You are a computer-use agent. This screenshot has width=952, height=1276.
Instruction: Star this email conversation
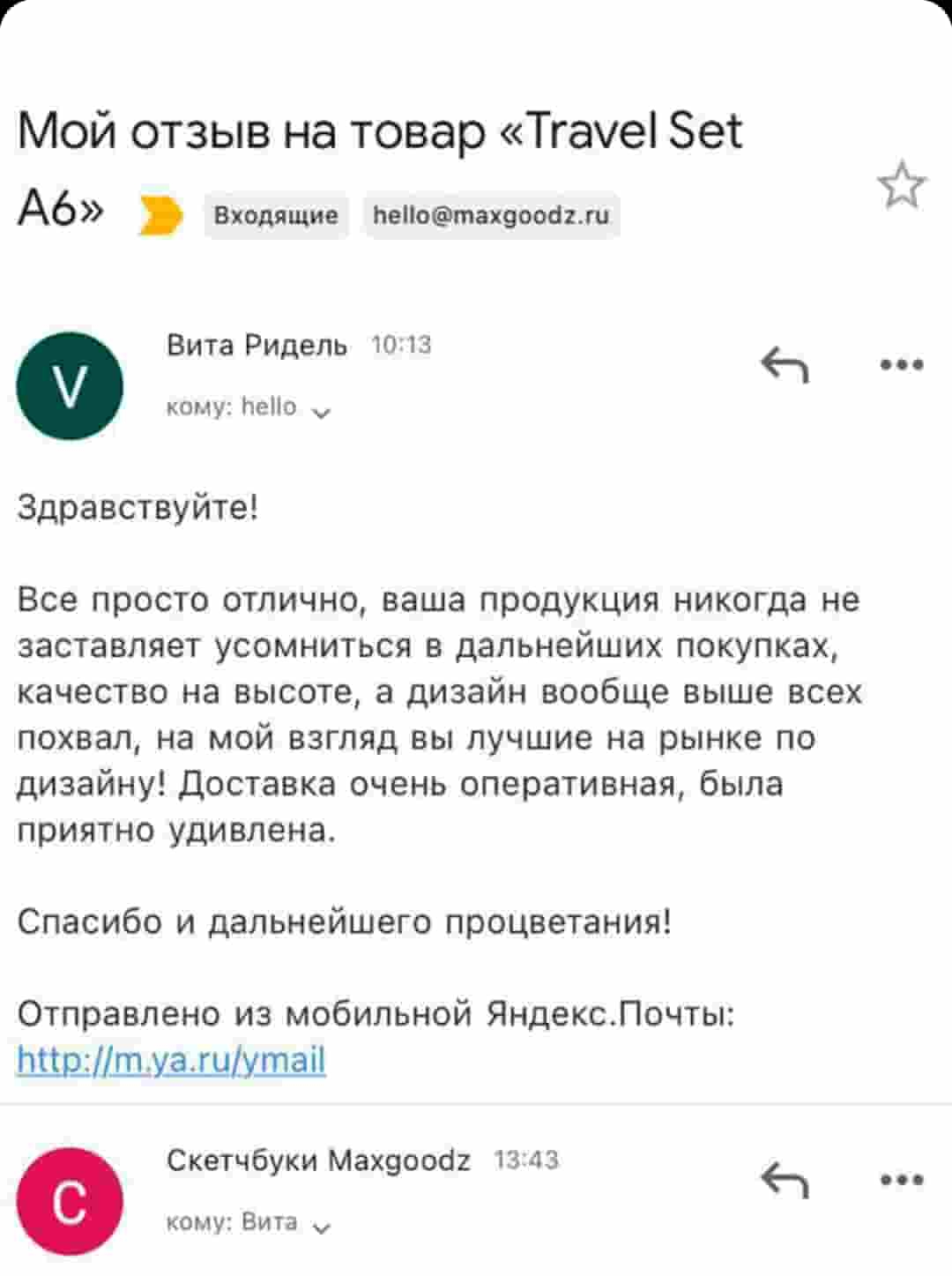[x=901, y=185]
